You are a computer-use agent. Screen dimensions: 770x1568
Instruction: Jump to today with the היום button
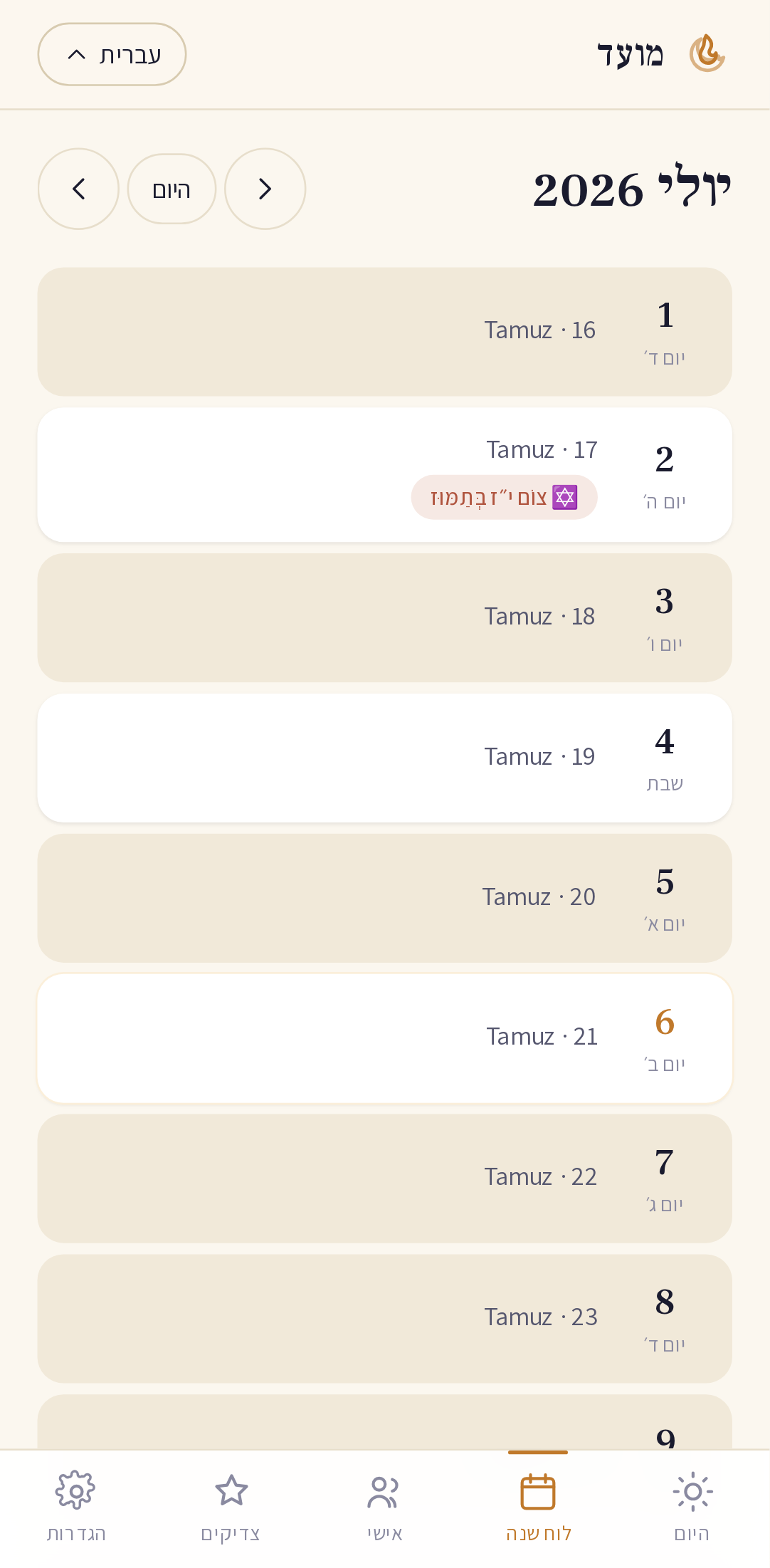click(172, 189)
